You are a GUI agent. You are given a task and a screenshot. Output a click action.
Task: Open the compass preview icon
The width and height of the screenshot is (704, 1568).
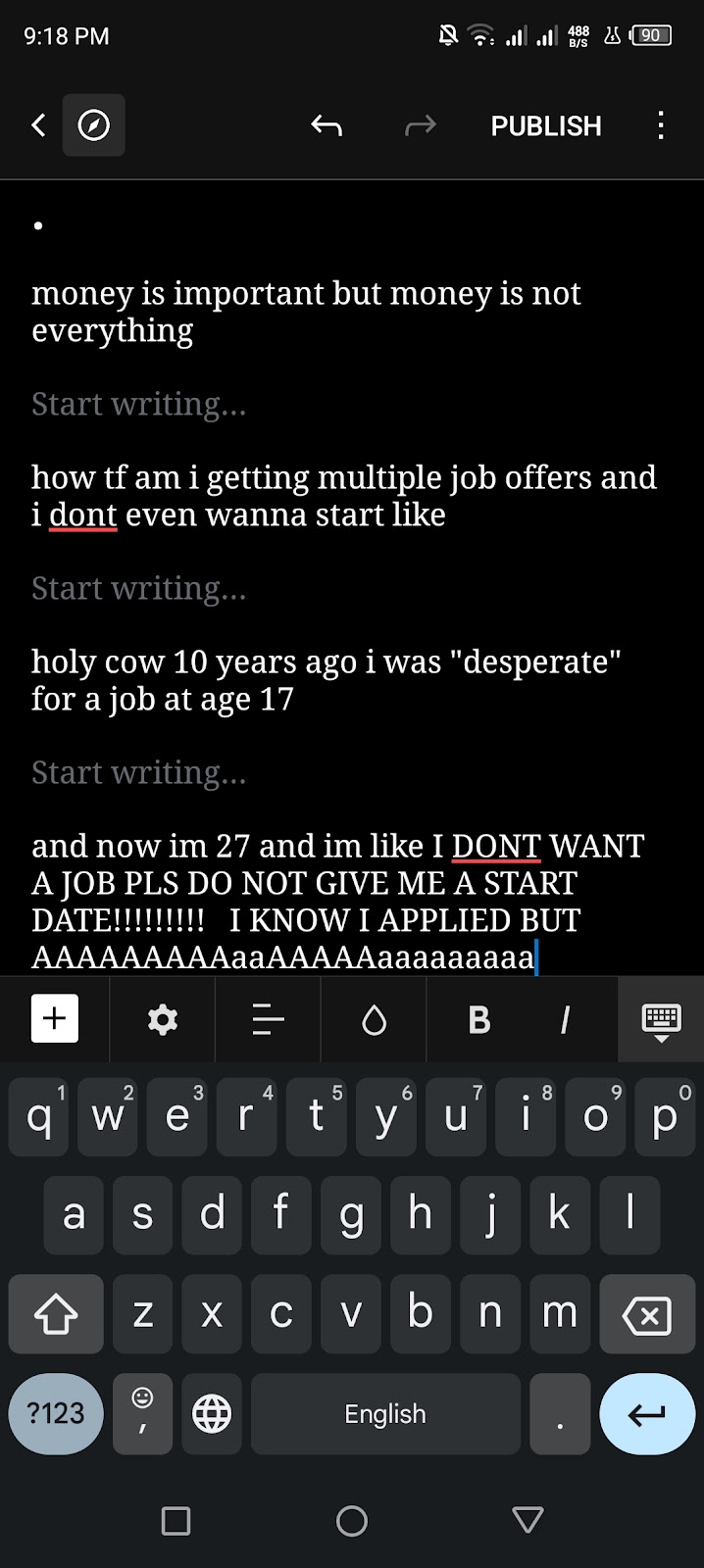(x=94, y=125)
